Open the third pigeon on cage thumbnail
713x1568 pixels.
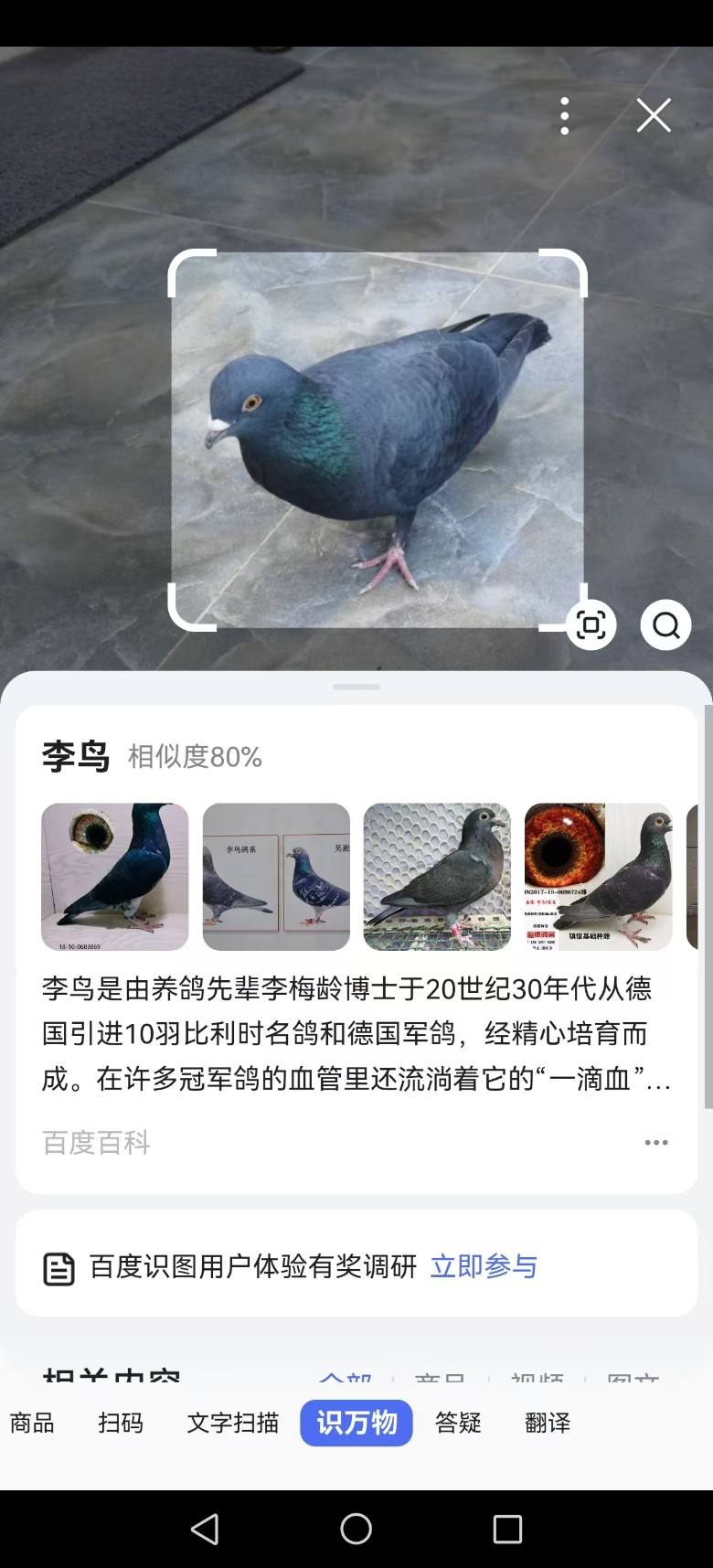(437, 877)
